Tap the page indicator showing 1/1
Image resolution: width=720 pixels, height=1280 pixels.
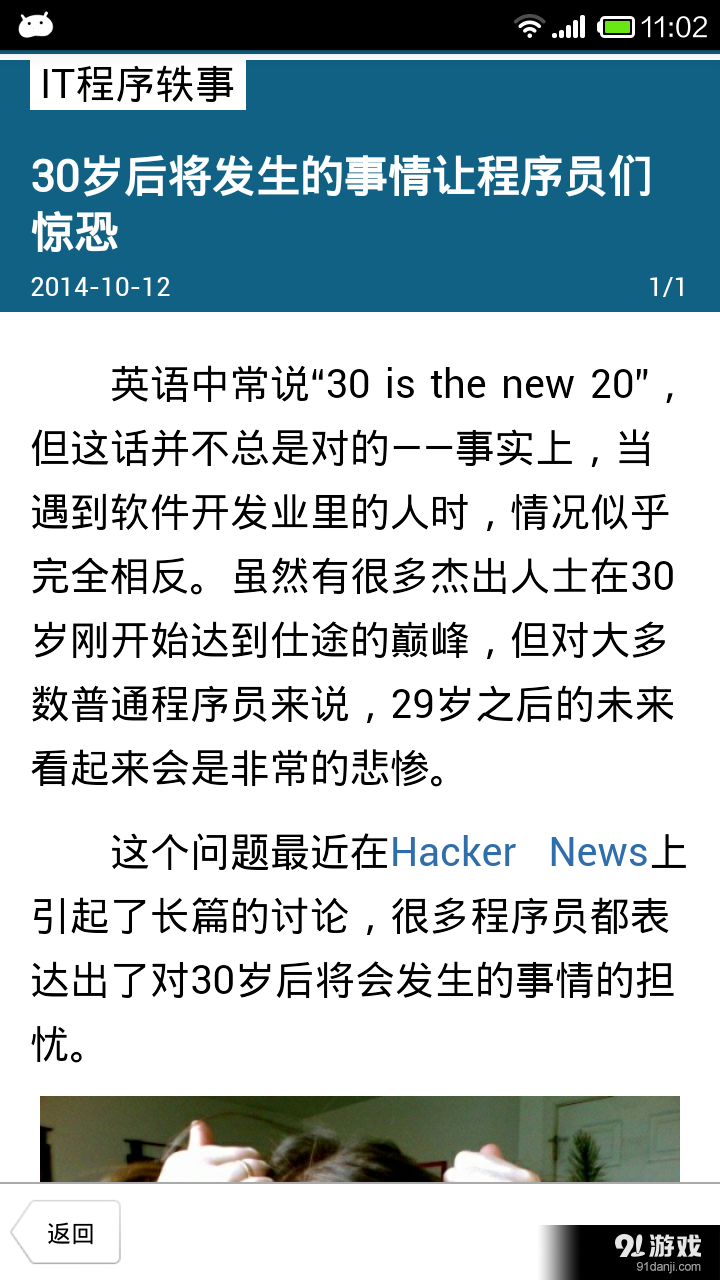click(669, 288)
